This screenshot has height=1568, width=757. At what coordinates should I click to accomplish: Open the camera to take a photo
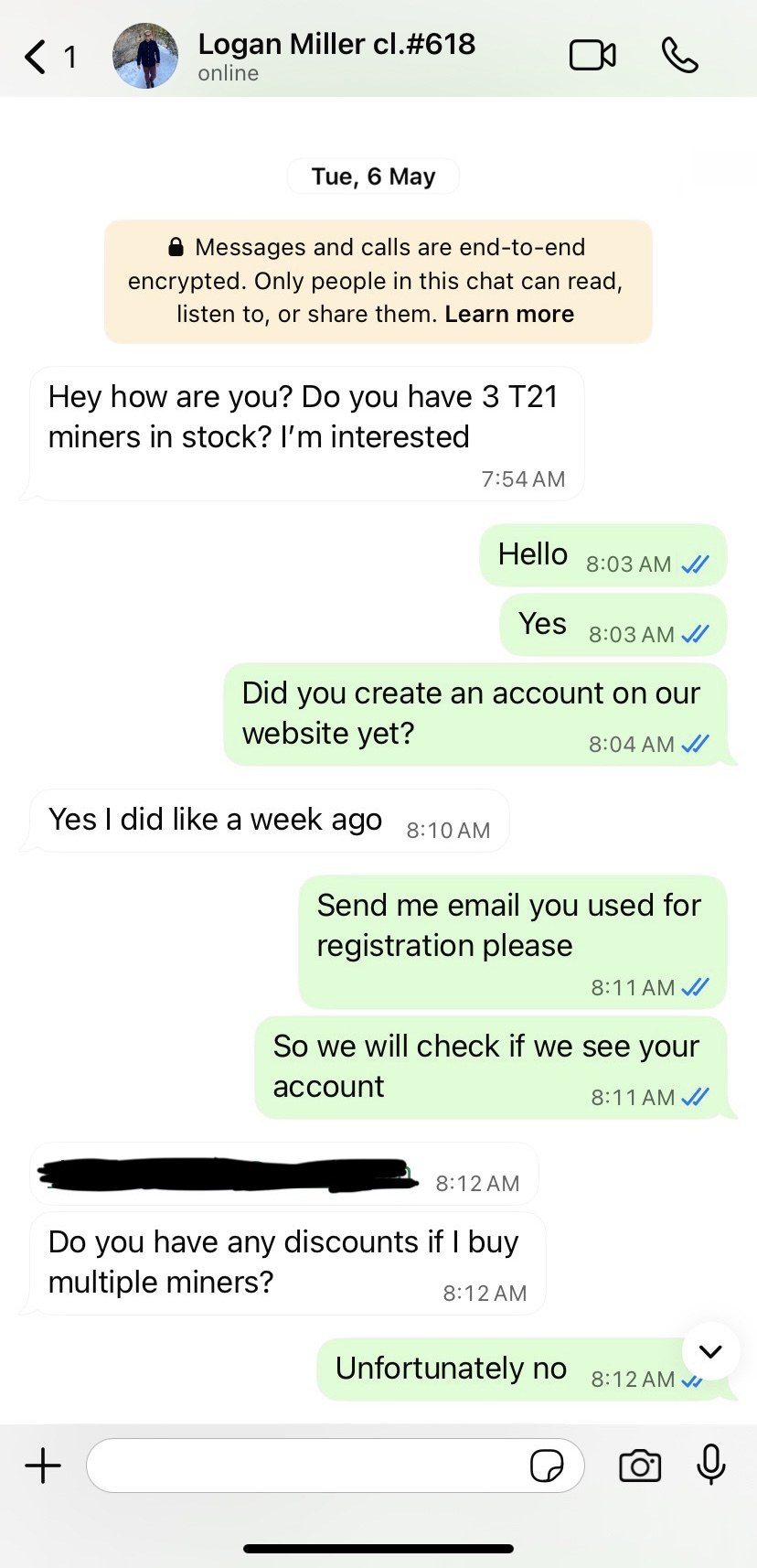pos(640,1466)
